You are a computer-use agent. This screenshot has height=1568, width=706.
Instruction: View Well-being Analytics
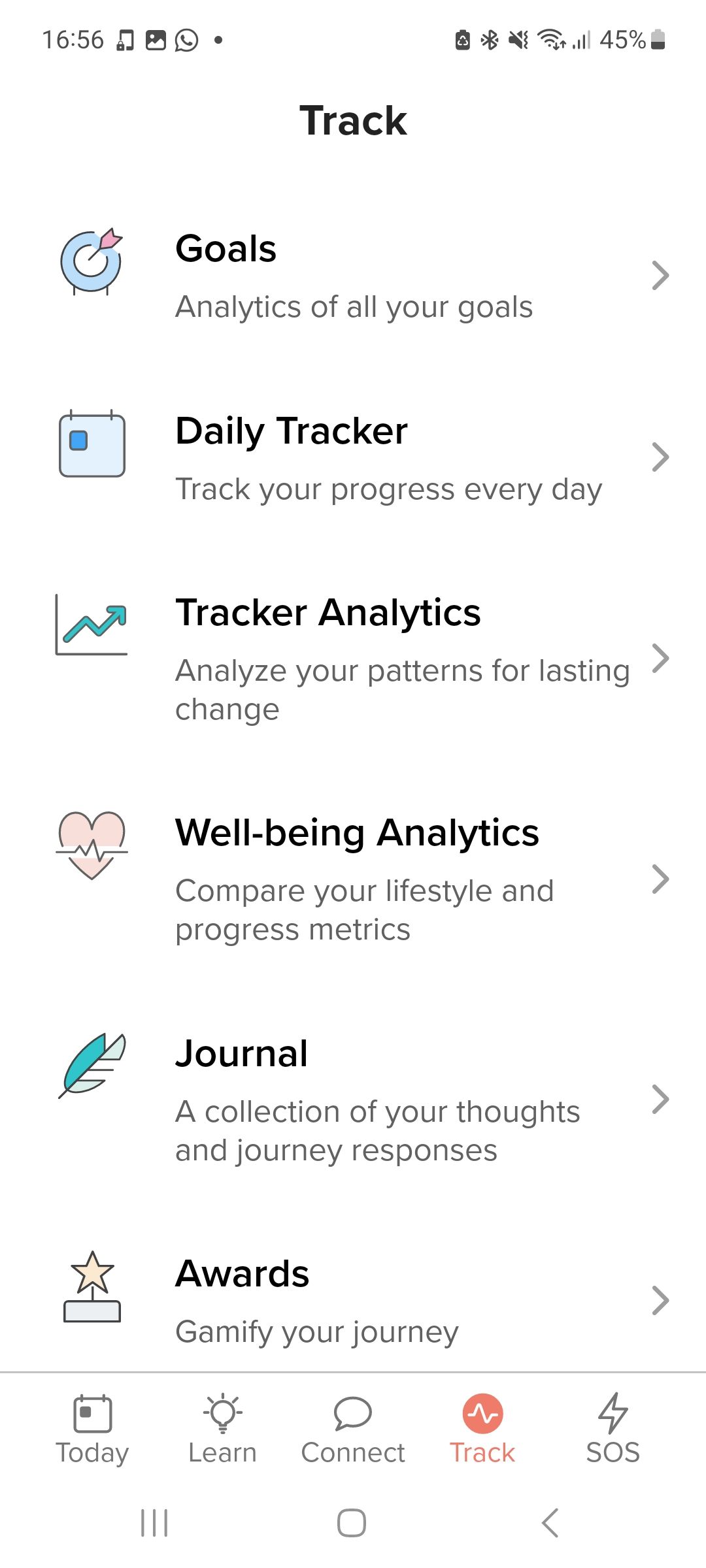click(x=353, y=879)
